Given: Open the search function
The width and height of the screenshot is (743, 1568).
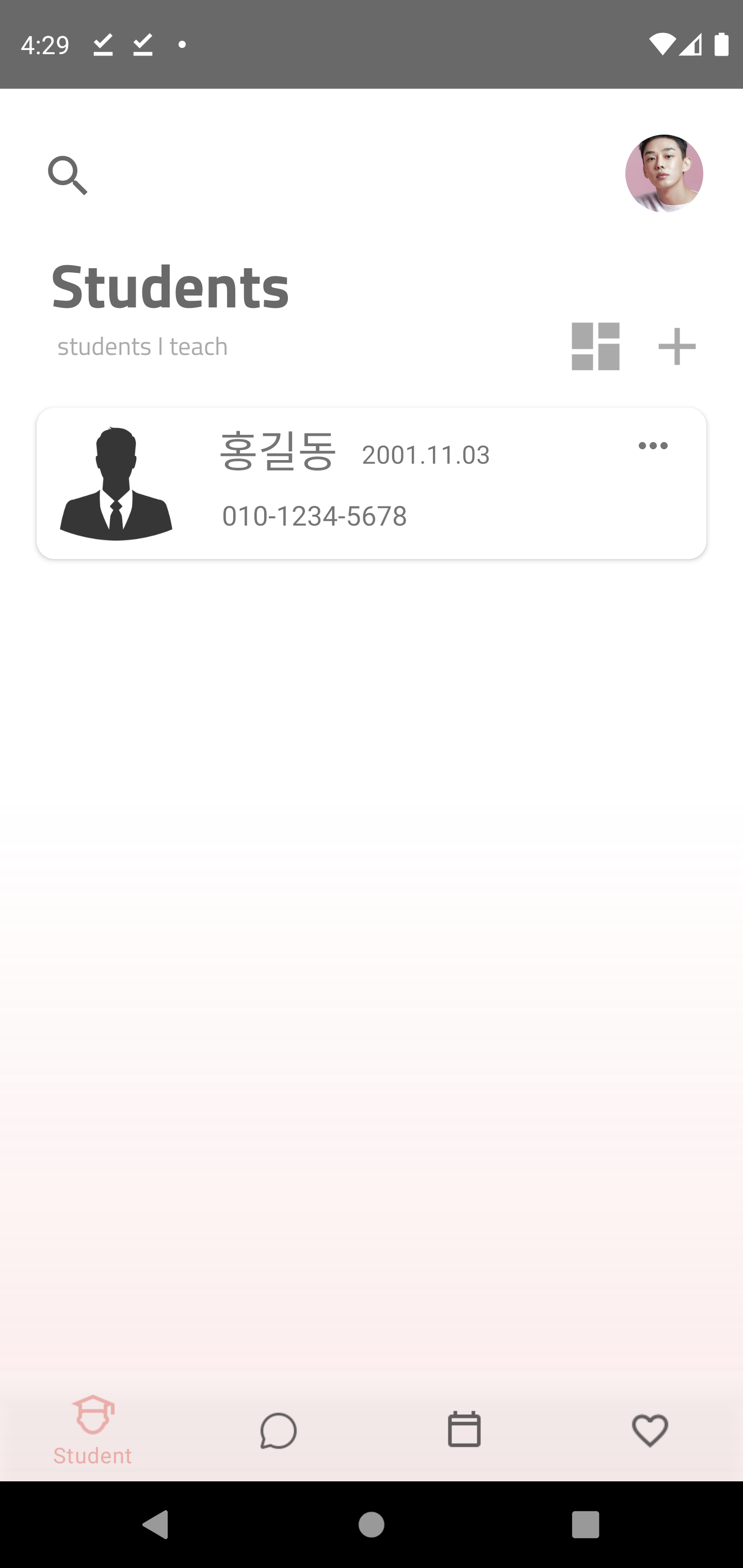Looking at the screenshot, I should point(67,175).
